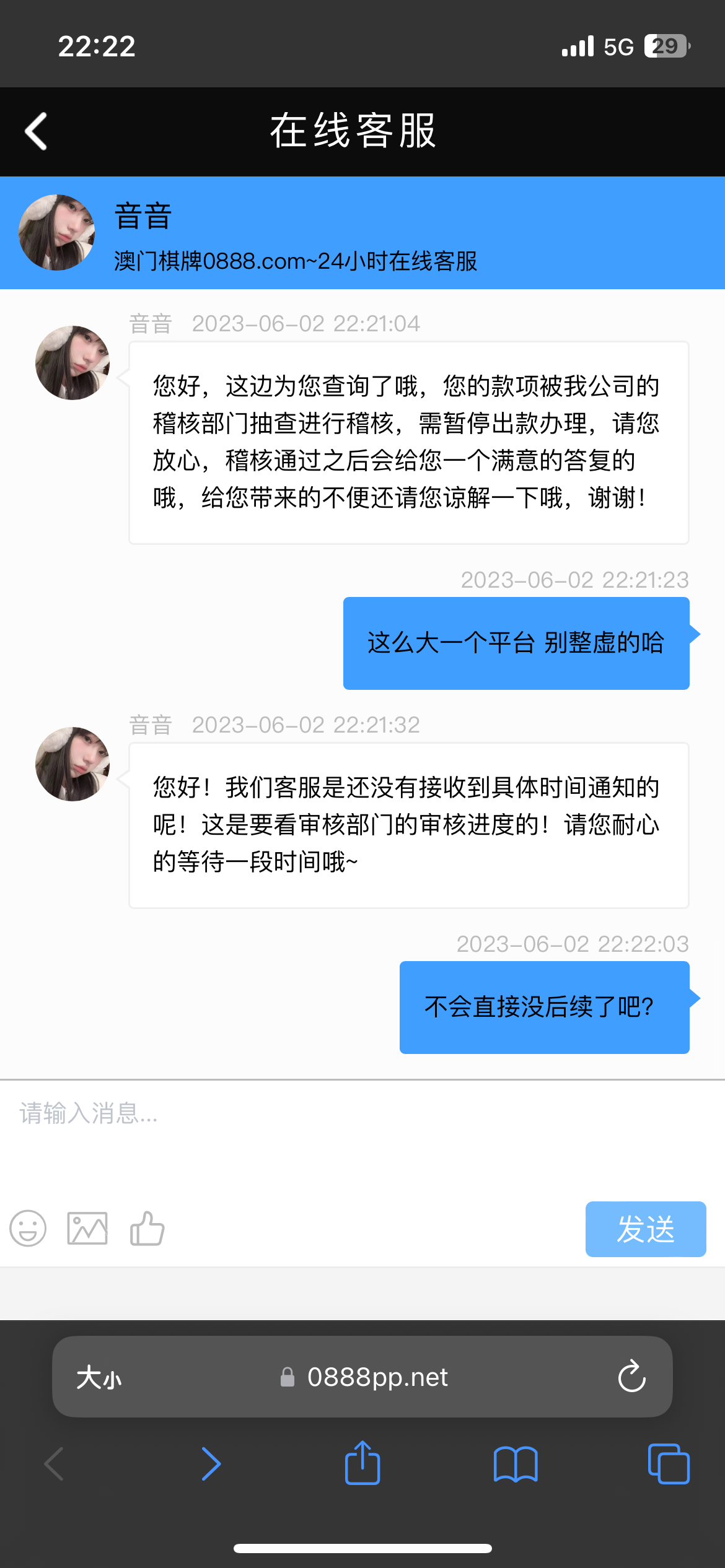
Task: Attach an image to the chat
Action: point(87,1227)
